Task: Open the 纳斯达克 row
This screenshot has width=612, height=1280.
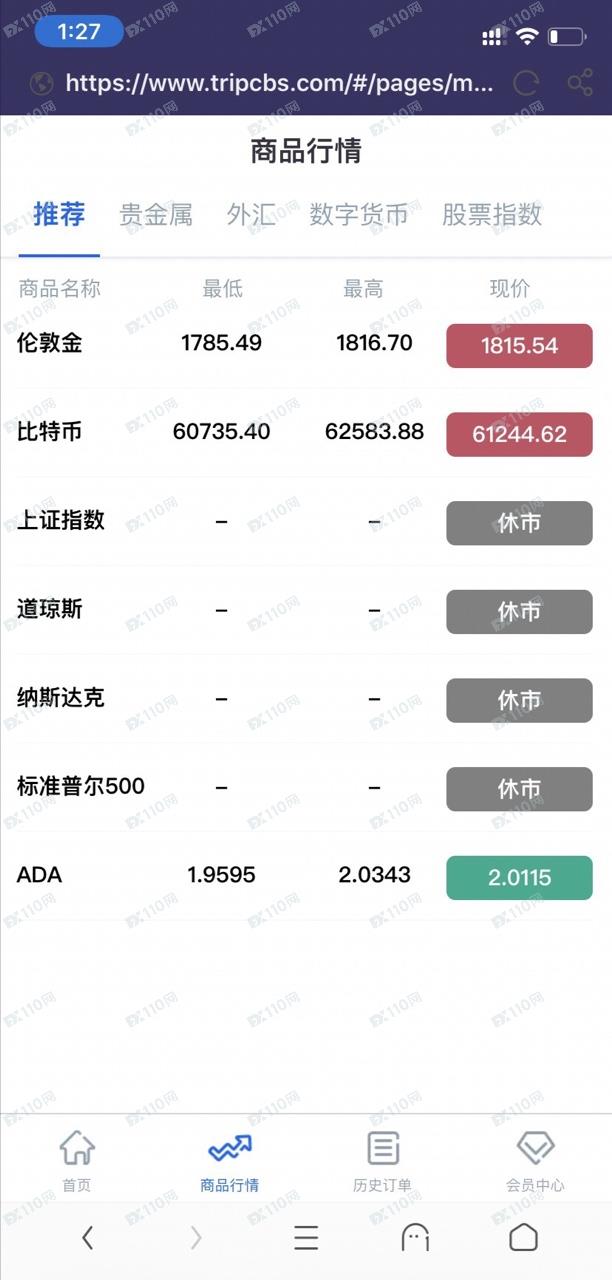Action: [x=306, y=699]
